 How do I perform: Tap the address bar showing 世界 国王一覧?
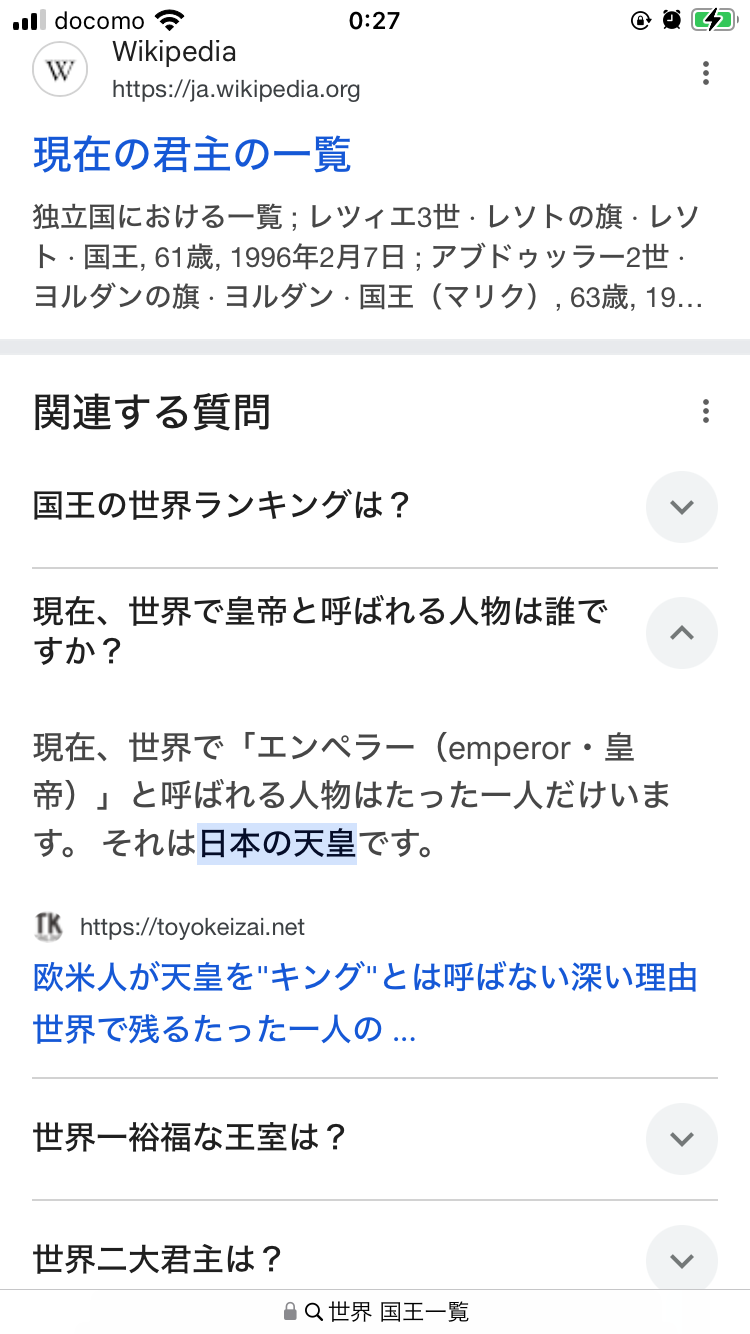click(x=376, y=1311)
